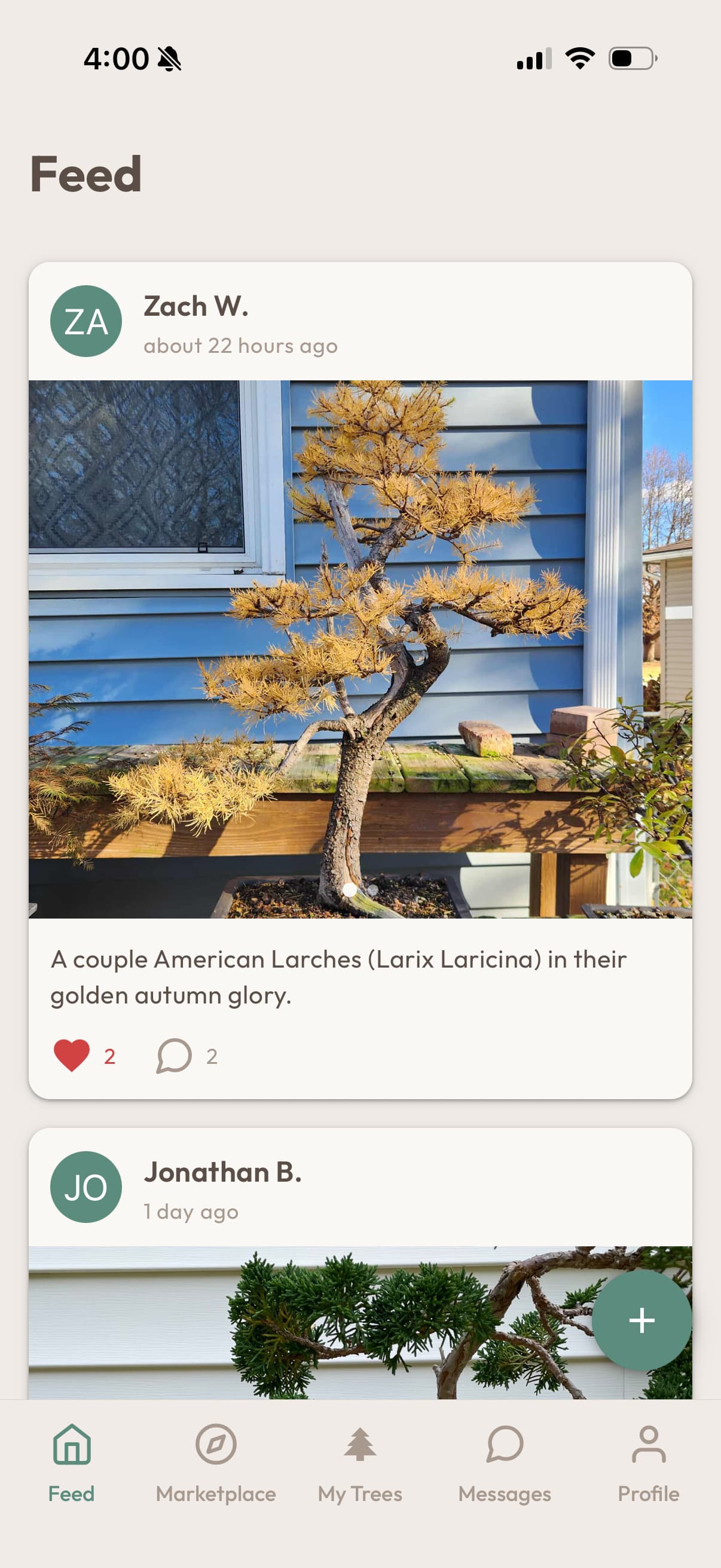Tap the green plus button to create a post
The width and height of the screenshot is (721, 1568).
pyautogui.click(x=642, y=1321)
